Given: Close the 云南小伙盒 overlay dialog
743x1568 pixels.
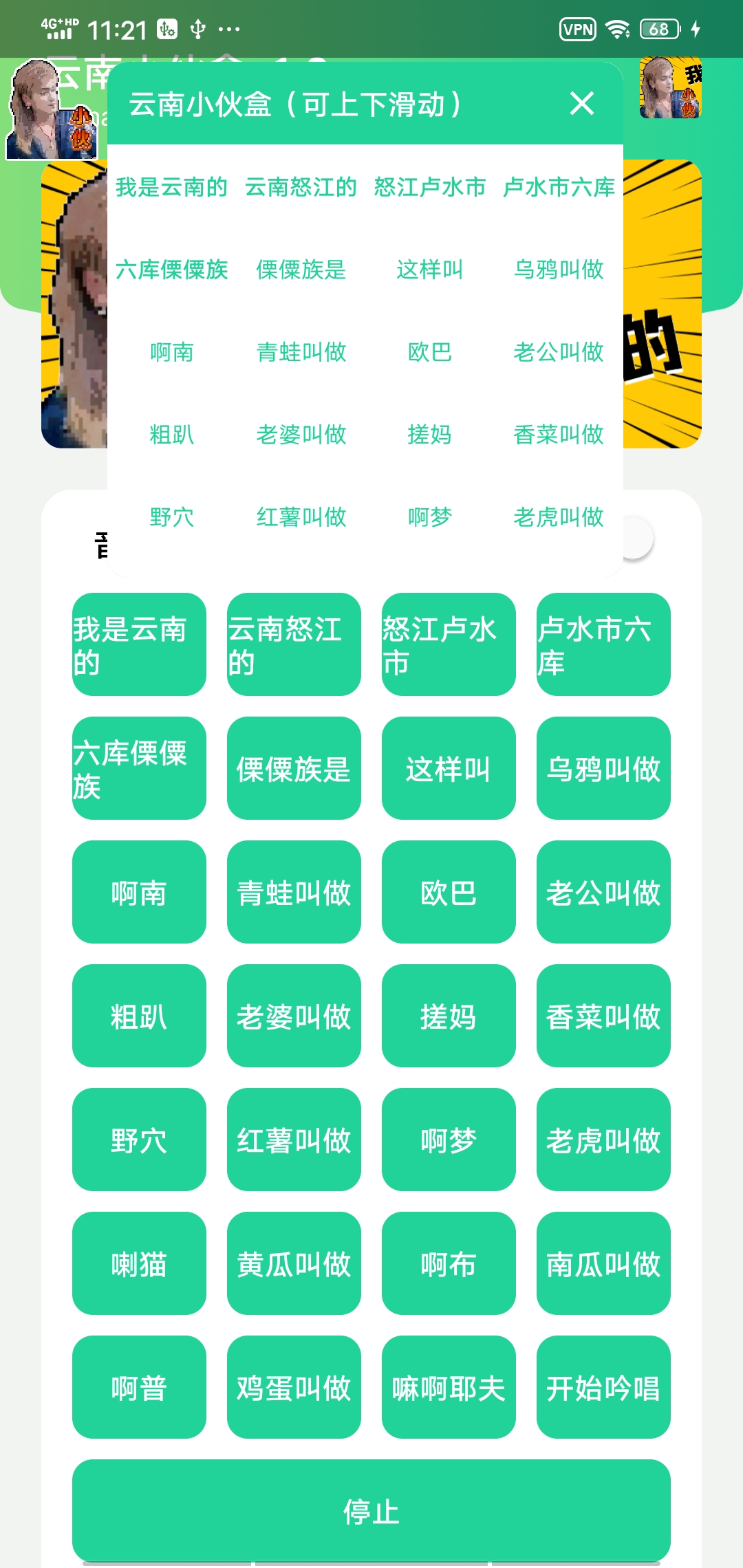Looking at the screenshot, I should pos(583,104).
